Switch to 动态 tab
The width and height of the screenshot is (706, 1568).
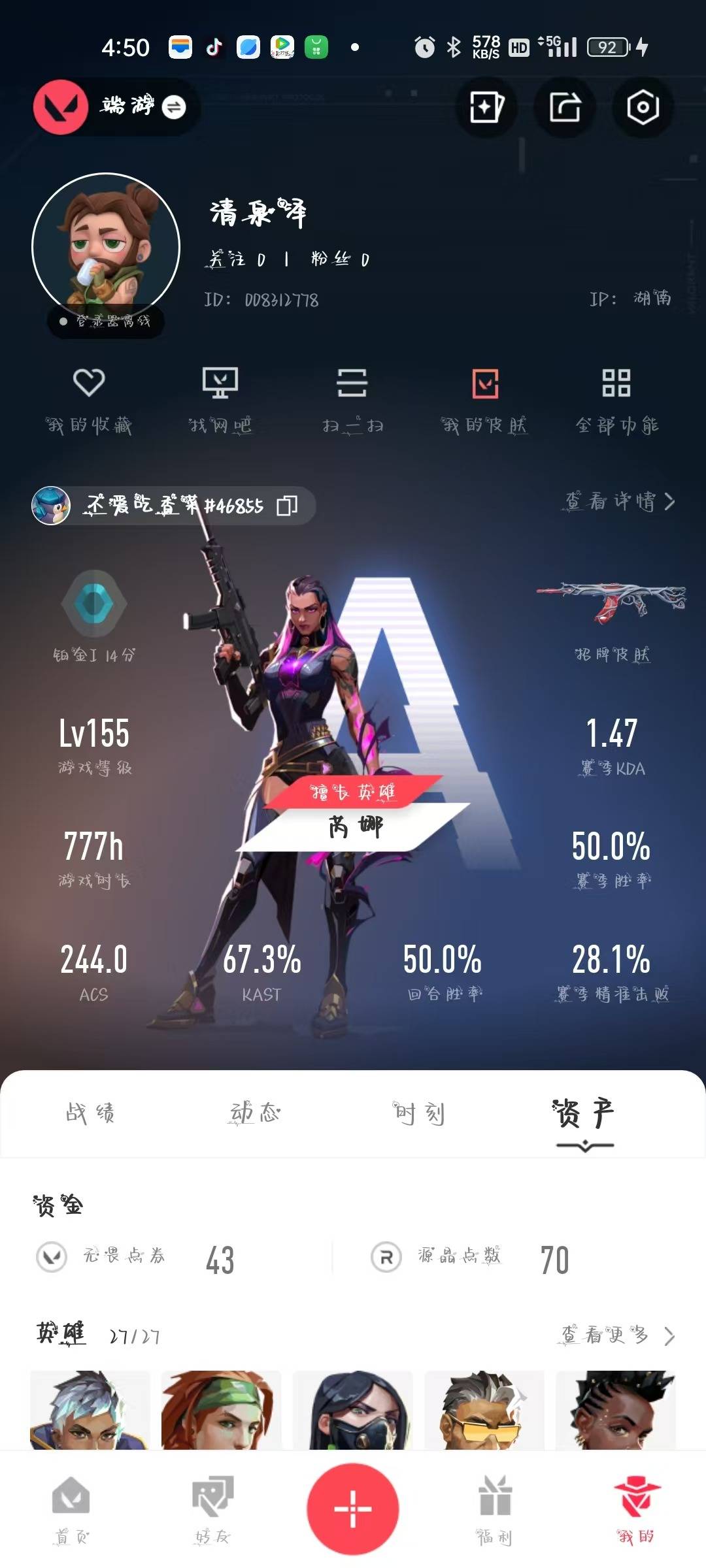255,1113
